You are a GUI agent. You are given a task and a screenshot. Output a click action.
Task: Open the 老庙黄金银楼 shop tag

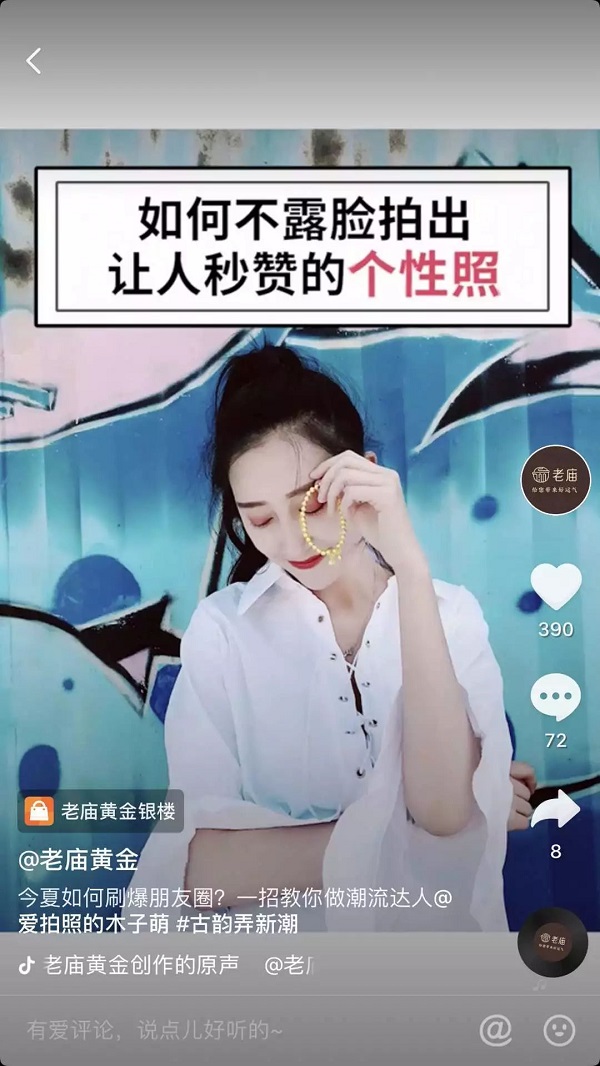click(x=101, y=811)
